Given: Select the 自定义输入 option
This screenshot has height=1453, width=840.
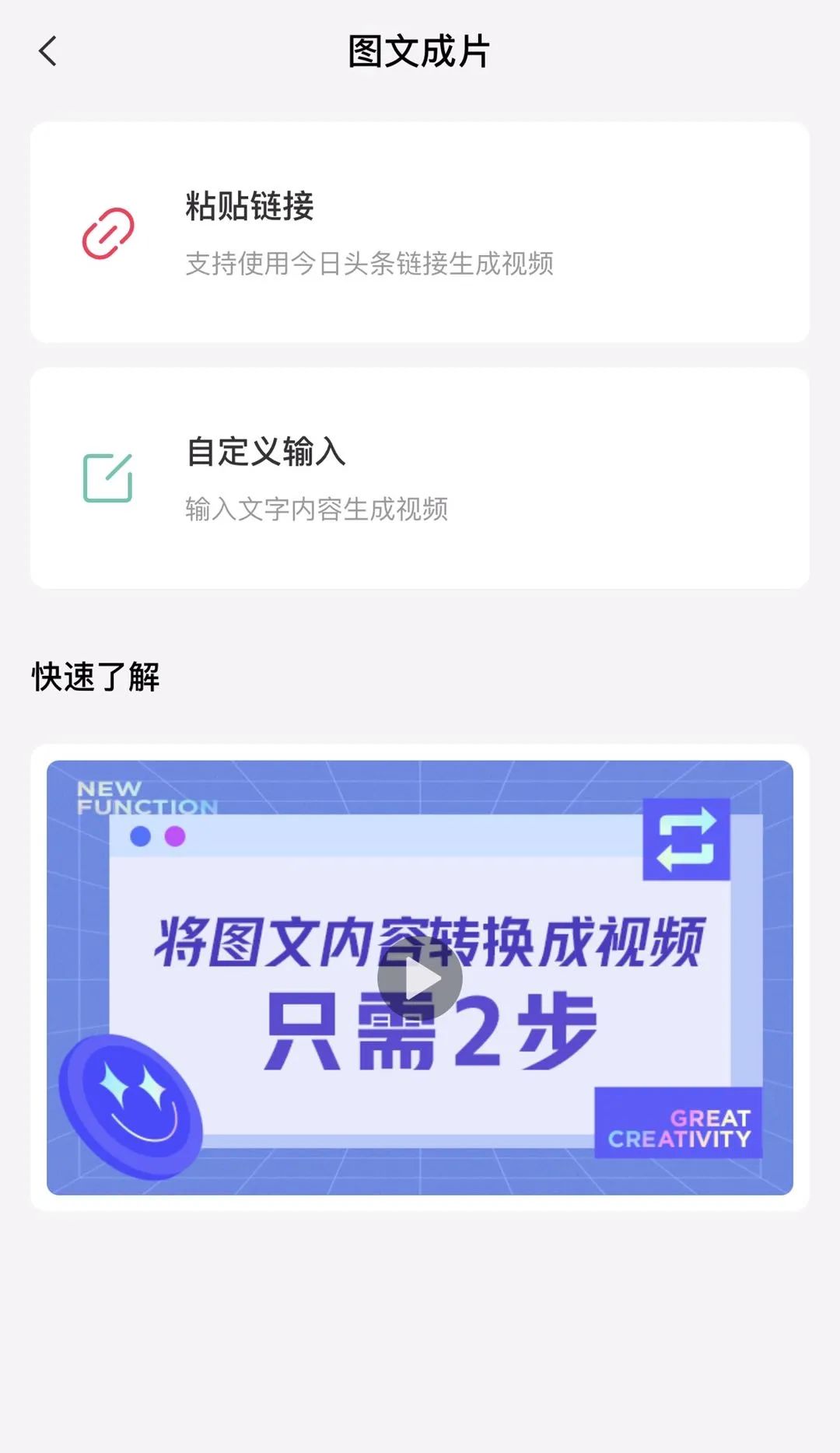Looking at the screenshot, I should tap(419, 478).
